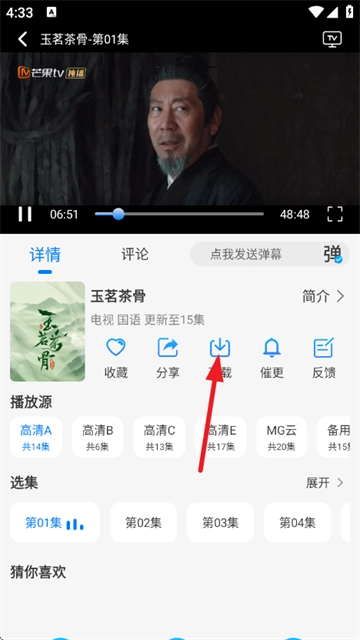Download this episode

pyautogui.click(x=220, y=358)
